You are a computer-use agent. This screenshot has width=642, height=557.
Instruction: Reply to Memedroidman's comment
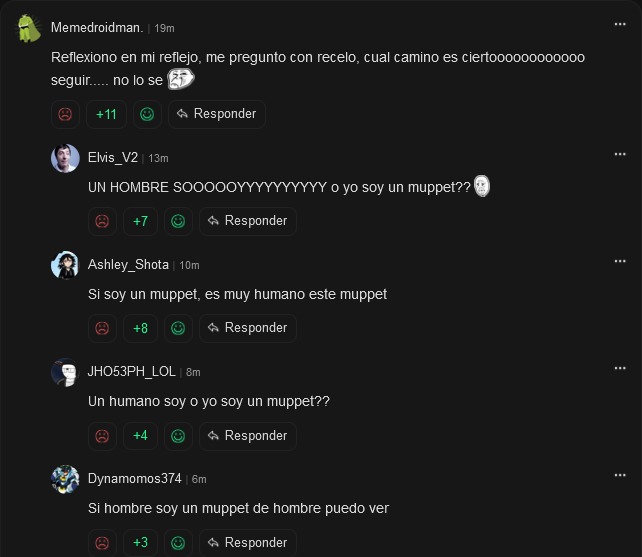click(216, 114)
